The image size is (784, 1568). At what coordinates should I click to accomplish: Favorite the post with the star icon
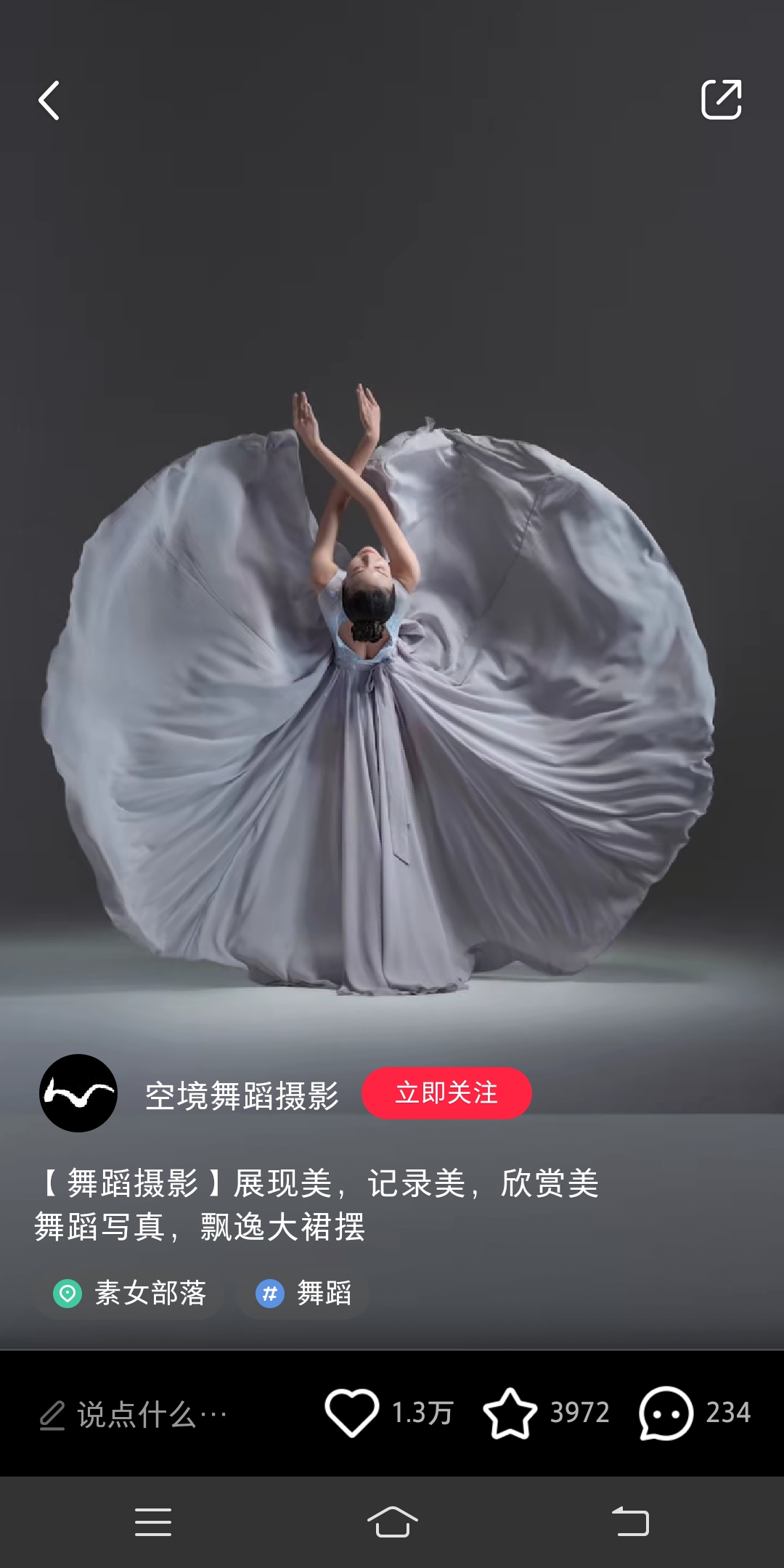click(x=510, y=1413)
